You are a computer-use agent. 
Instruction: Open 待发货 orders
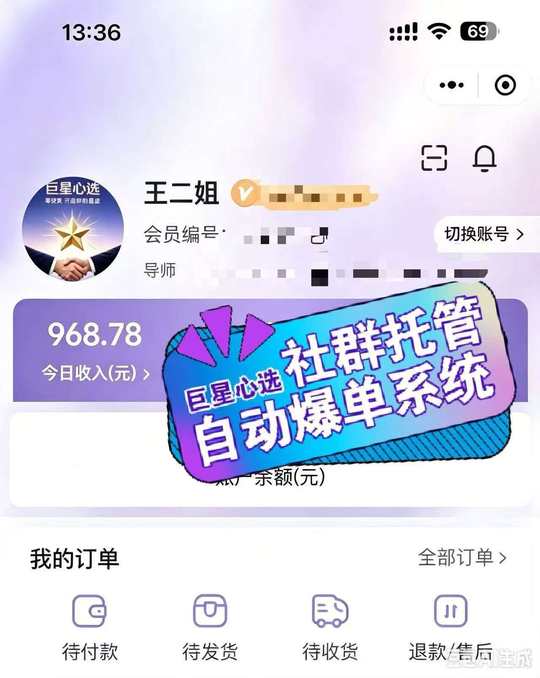pos(210,628)
